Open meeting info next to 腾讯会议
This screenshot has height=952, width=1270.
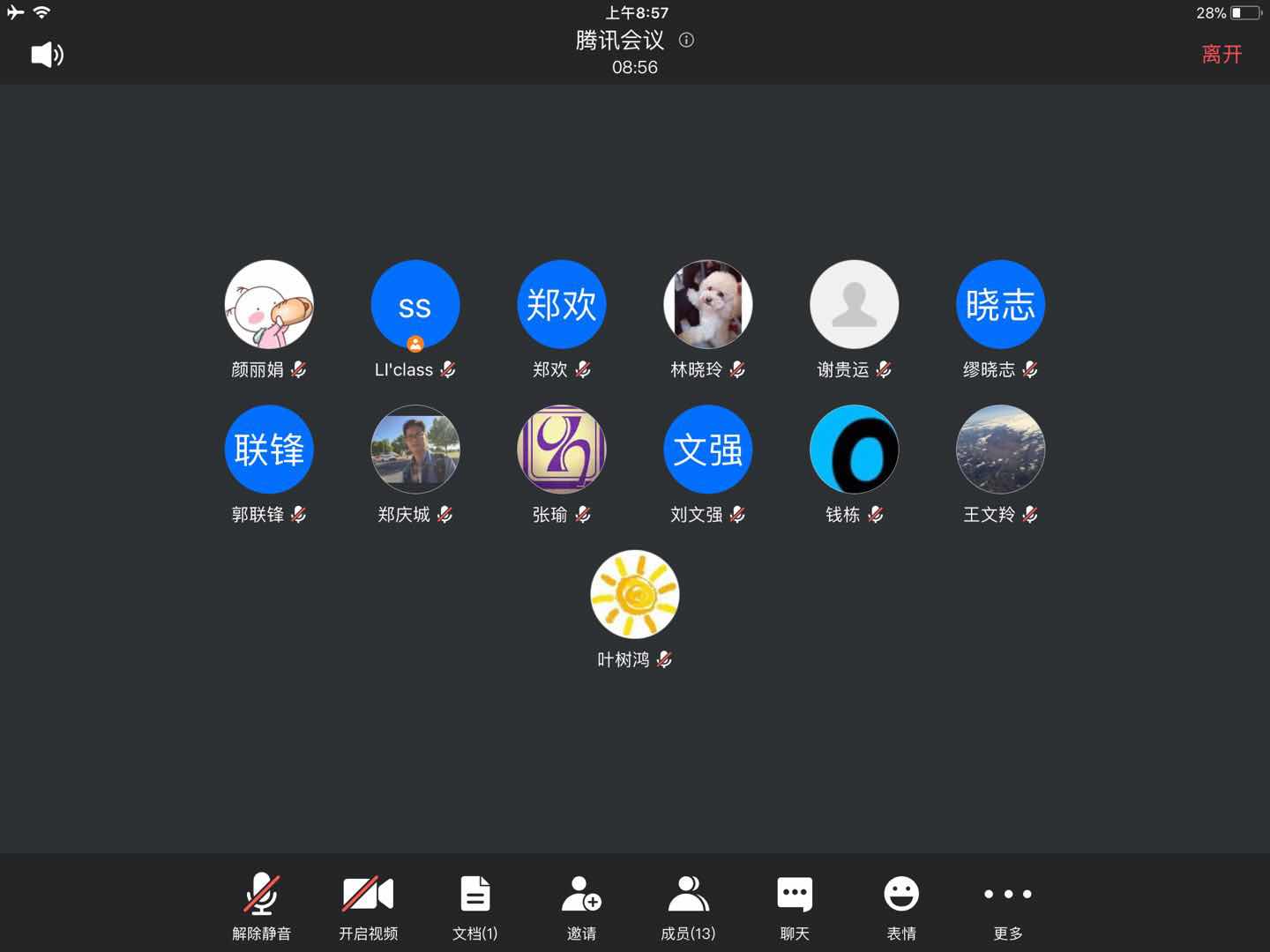[x=686, y=40]
